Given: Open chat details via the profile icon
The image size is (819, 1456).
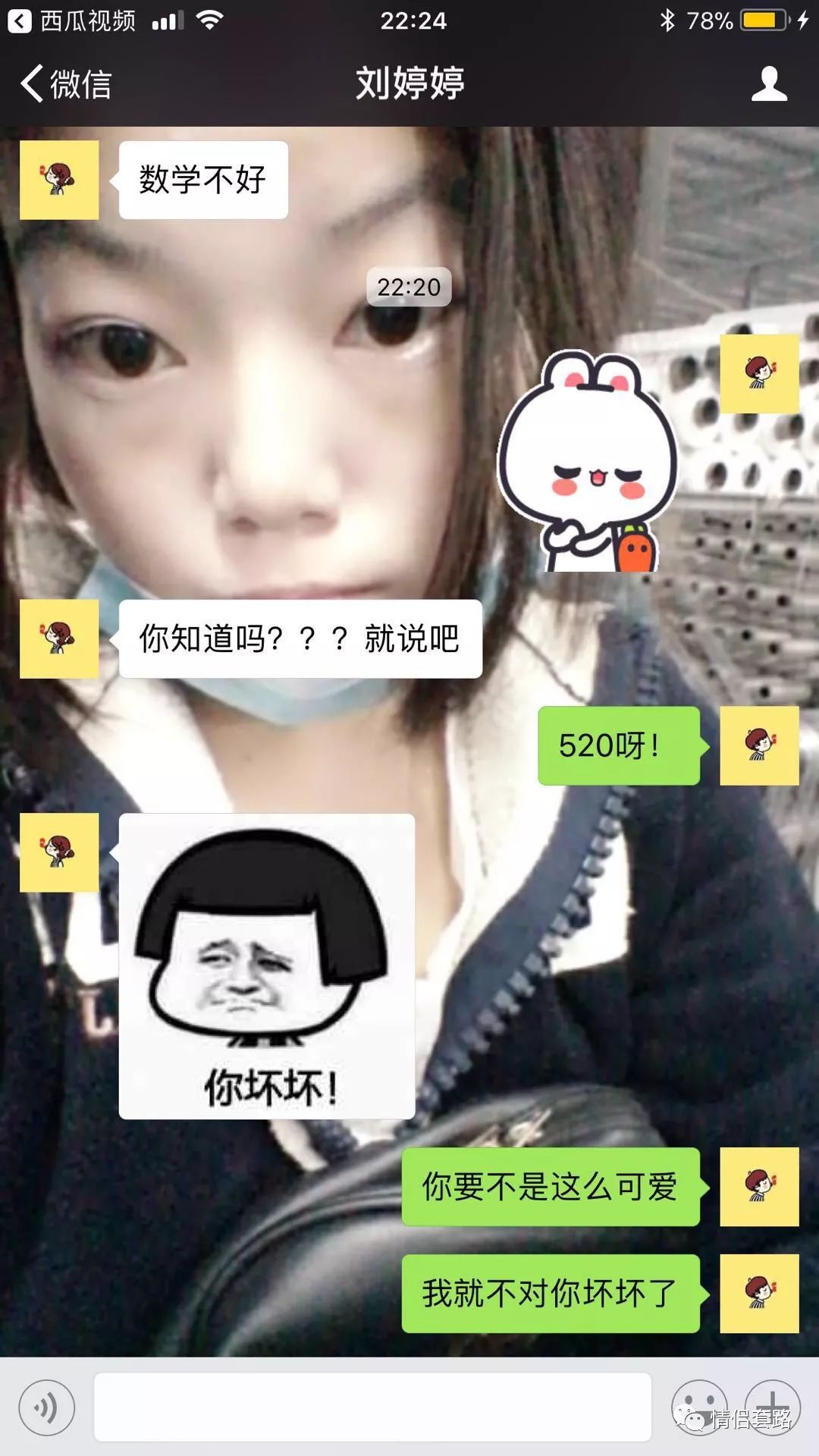Looking at the screenshot, I should coord(769,83).
